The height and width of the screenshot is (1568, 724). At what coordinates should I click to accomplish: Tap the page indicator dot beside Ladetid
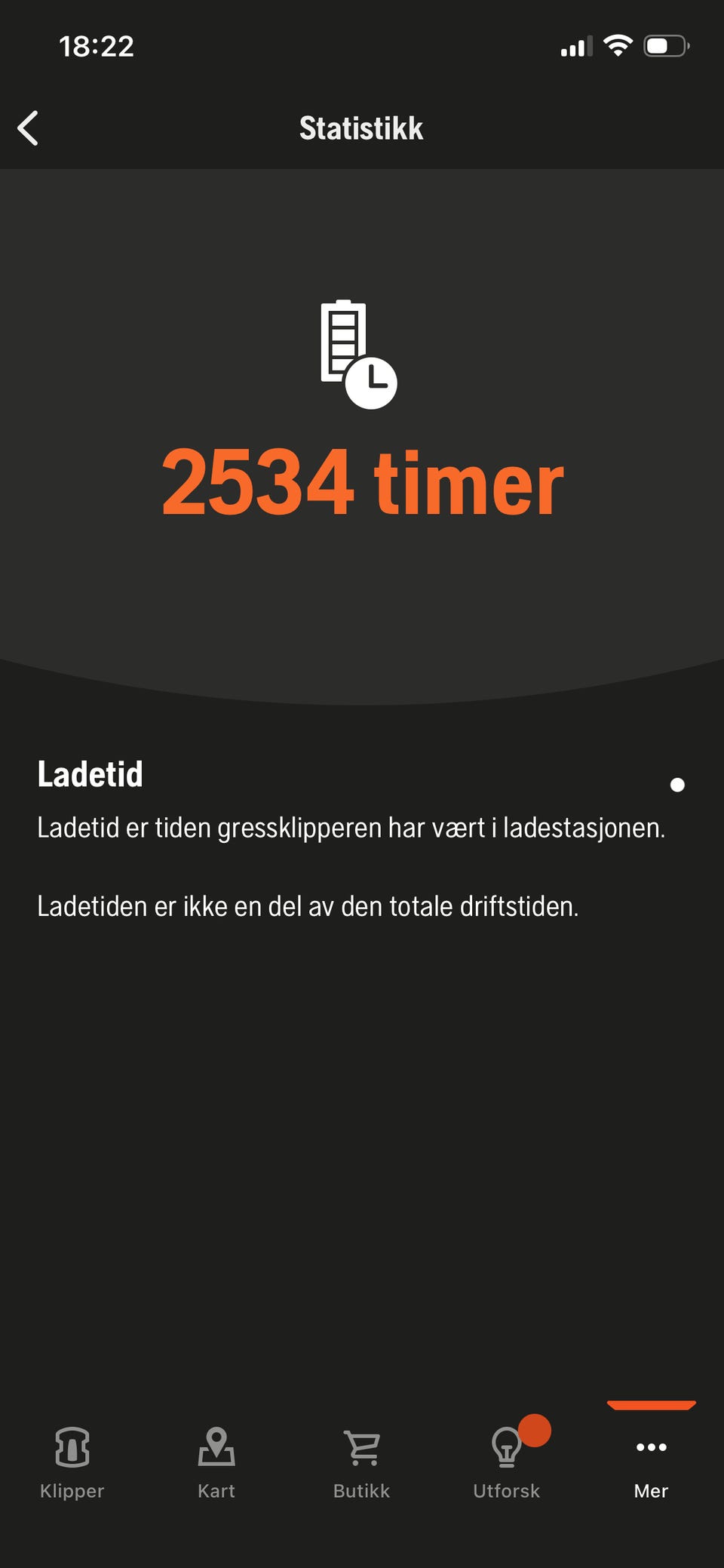click(x=677, y=785)
